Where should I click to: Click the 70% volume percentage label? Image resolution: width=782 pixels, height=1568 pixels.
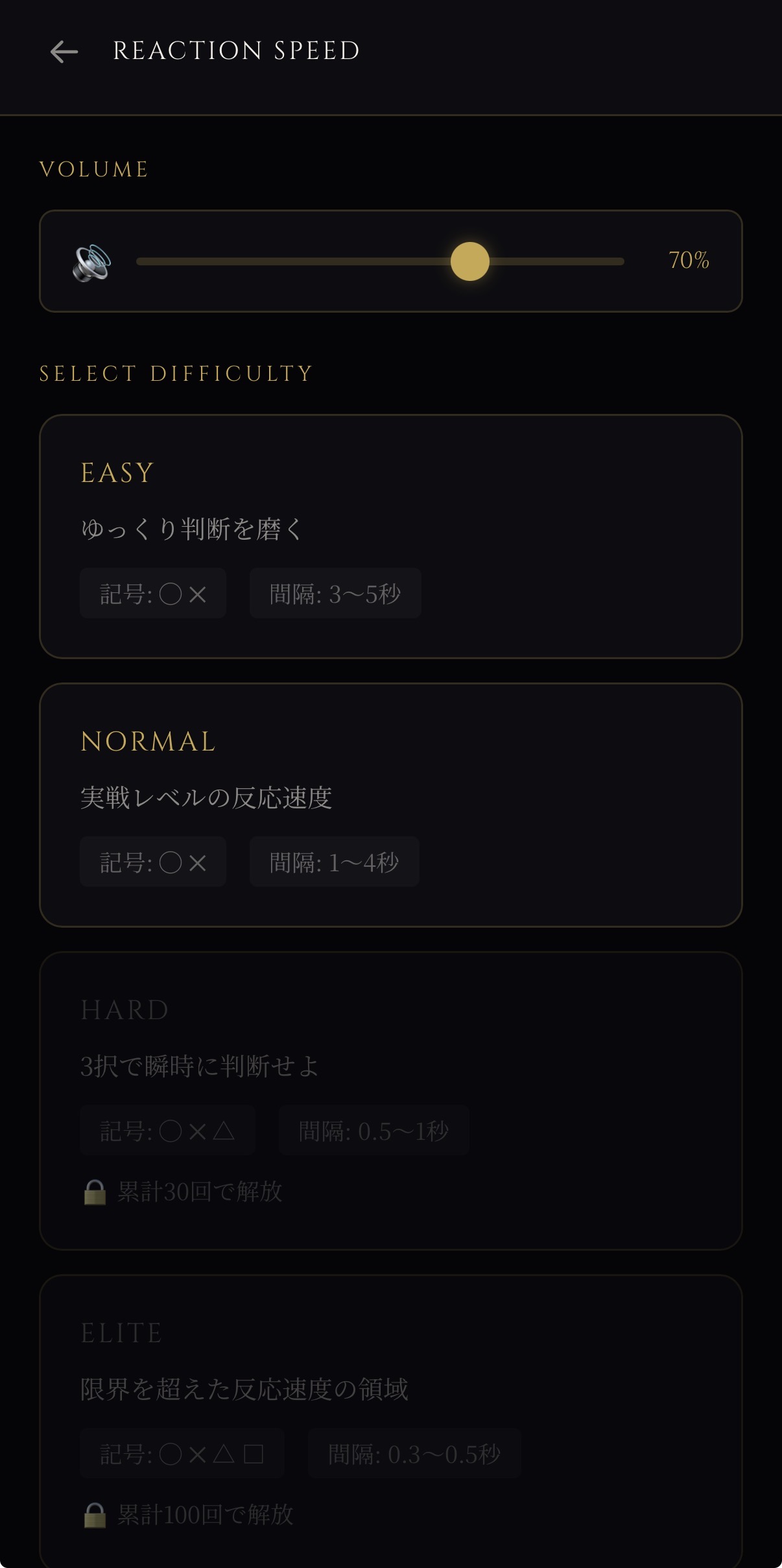[688, 261]
